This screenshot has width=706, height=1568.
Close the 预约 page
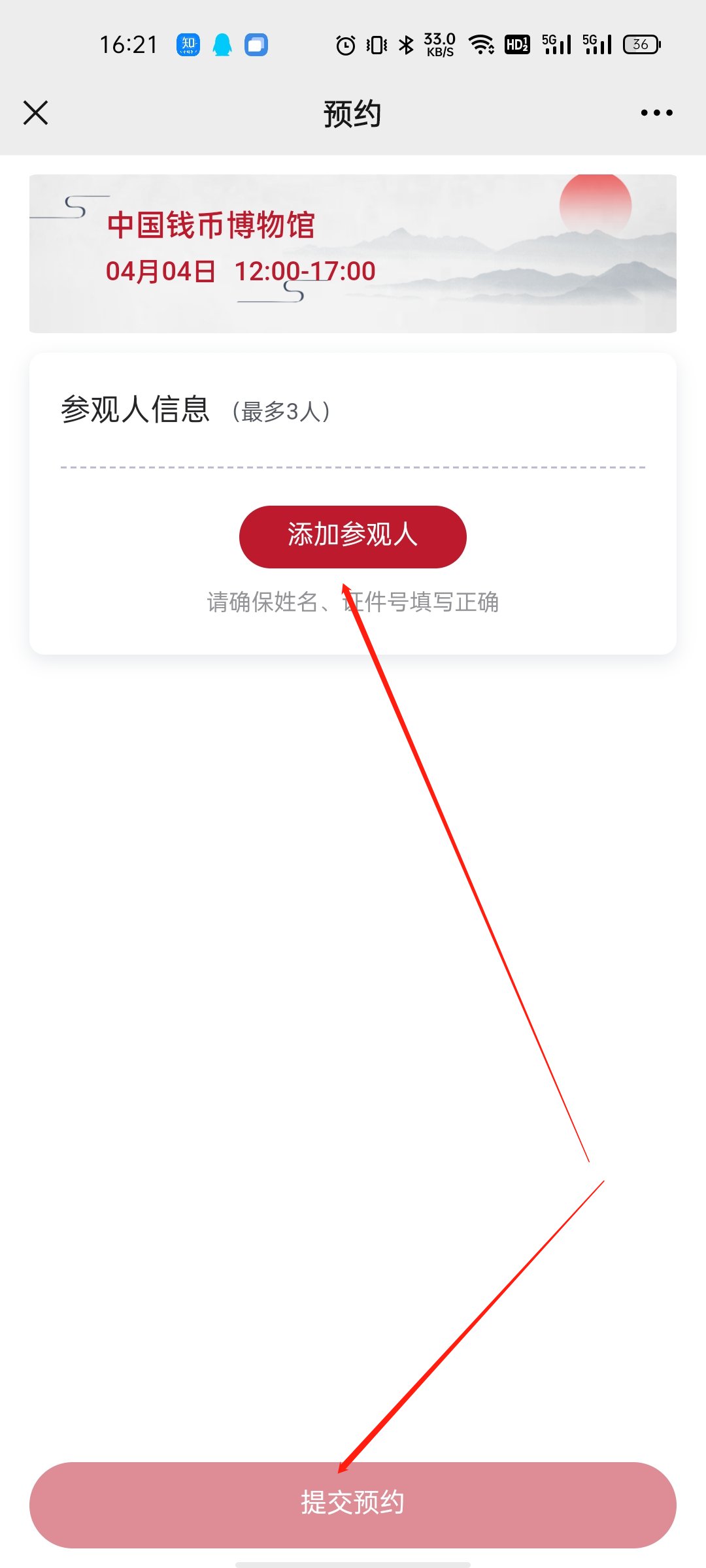point(36,113)
